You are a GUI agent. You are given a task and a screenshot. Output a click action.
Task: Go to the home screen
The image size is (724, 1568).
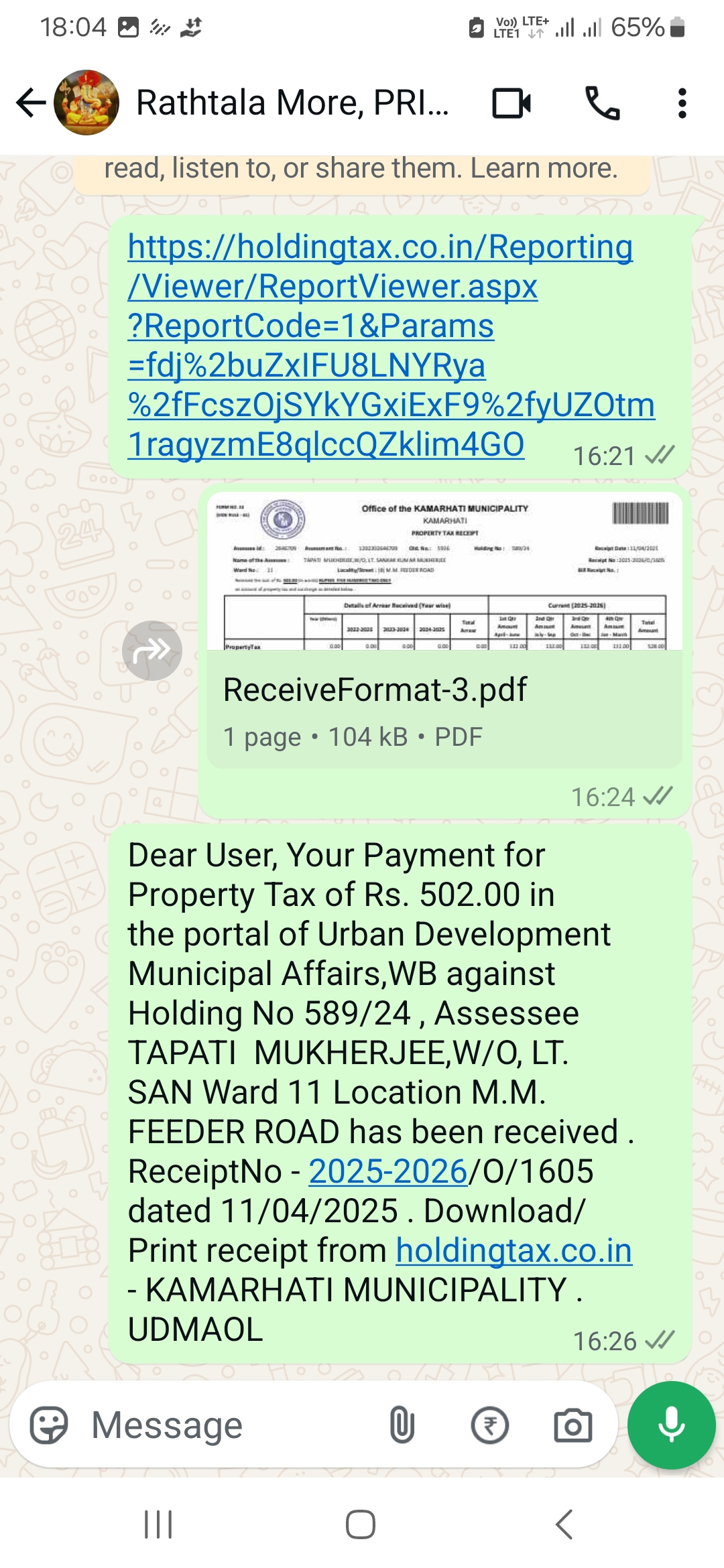(x=361, y=1524)
